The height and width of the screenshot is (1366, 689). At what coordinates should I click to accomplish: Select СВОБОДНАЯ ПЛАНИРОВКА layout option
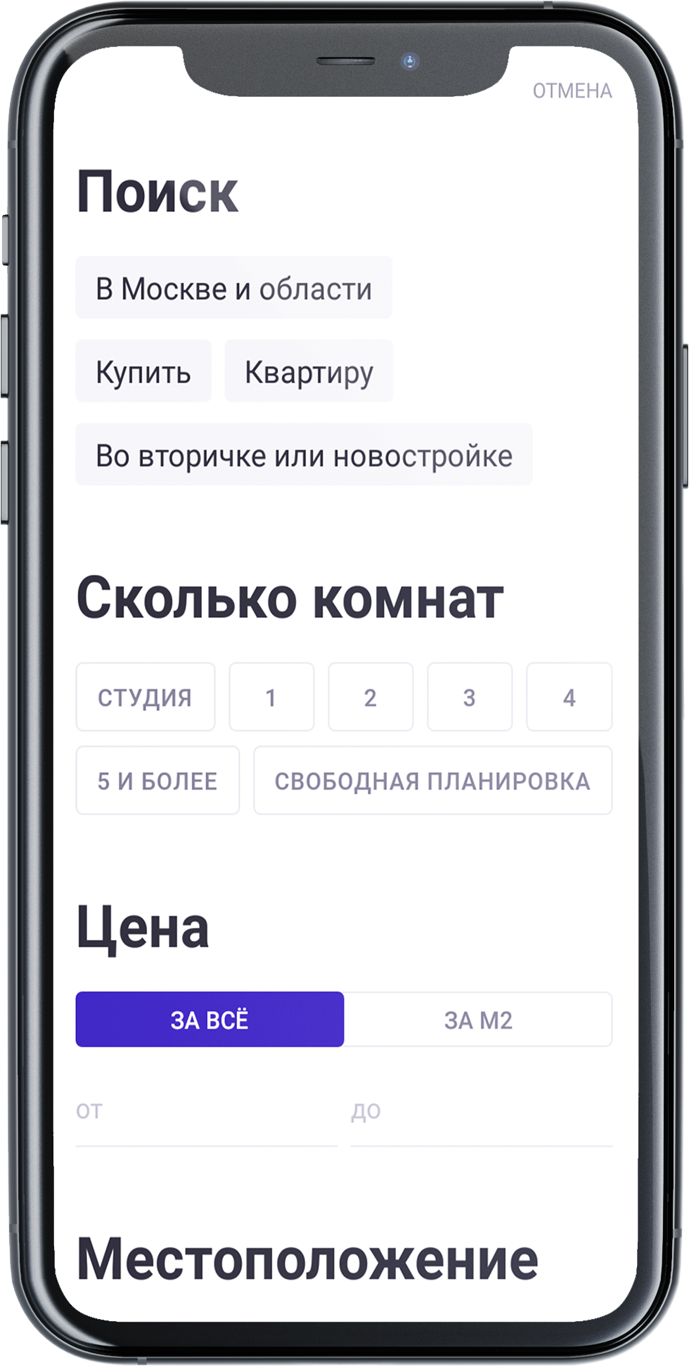(x=432, y=781)
